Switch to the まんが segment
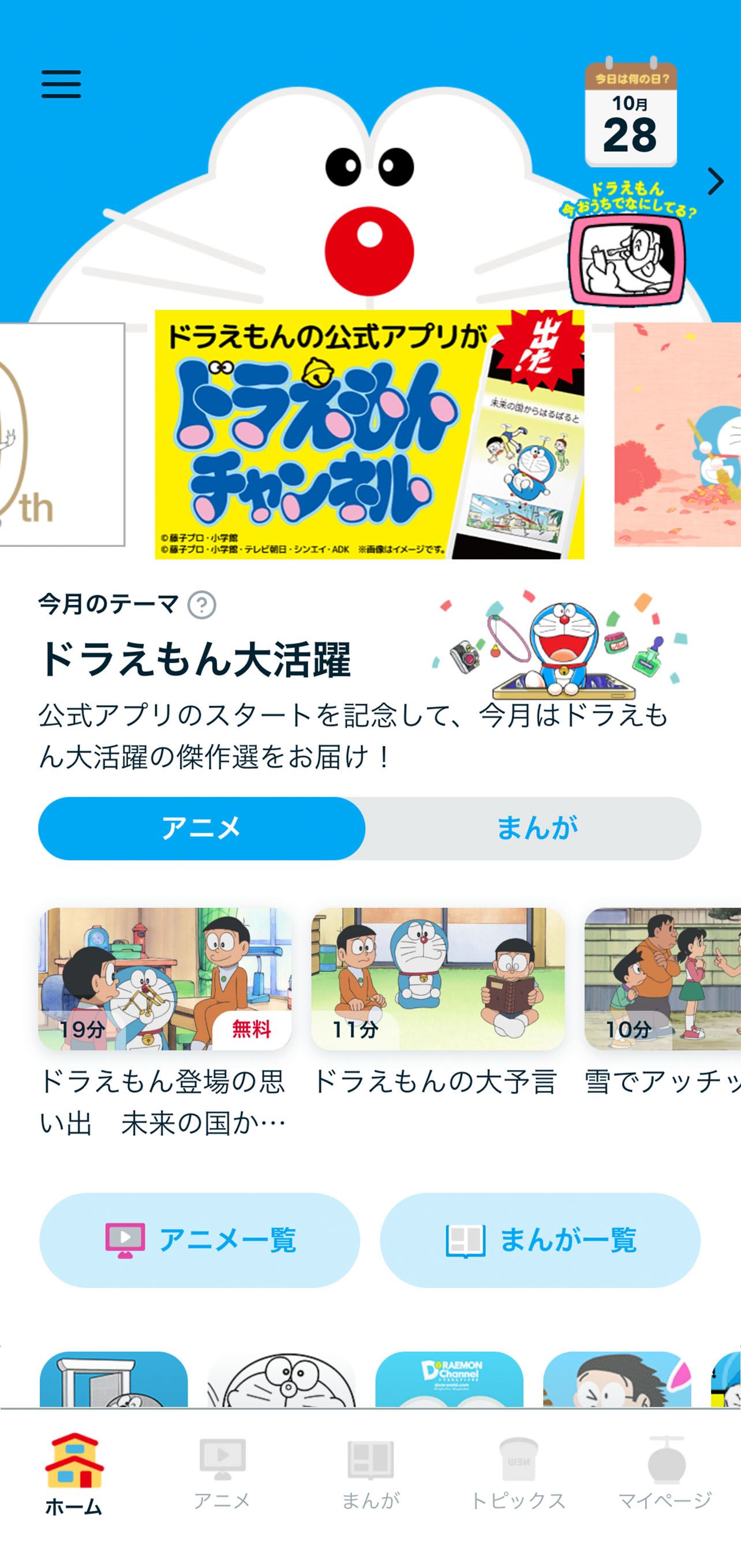 [536, 828]
